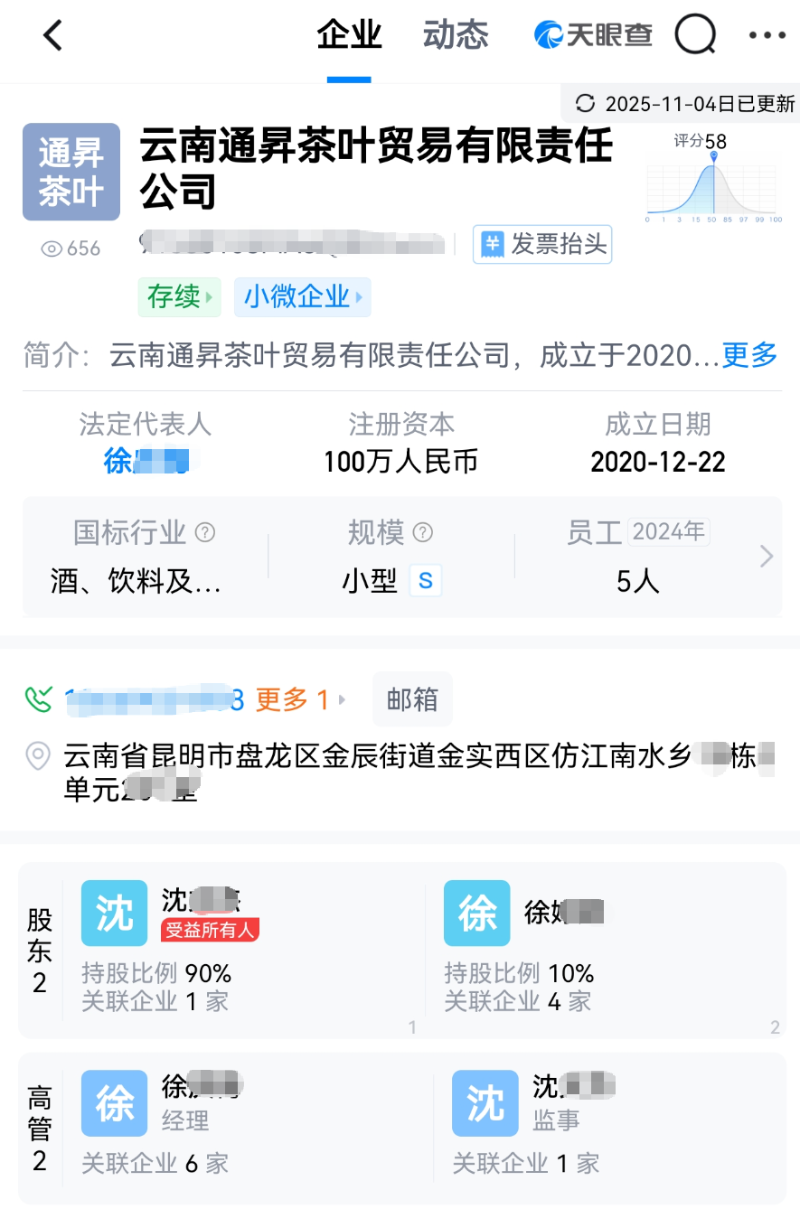Viewport: 800px width, 1209px height.
Task: Tap the 小微企业 label
Action: click(302, 297)
